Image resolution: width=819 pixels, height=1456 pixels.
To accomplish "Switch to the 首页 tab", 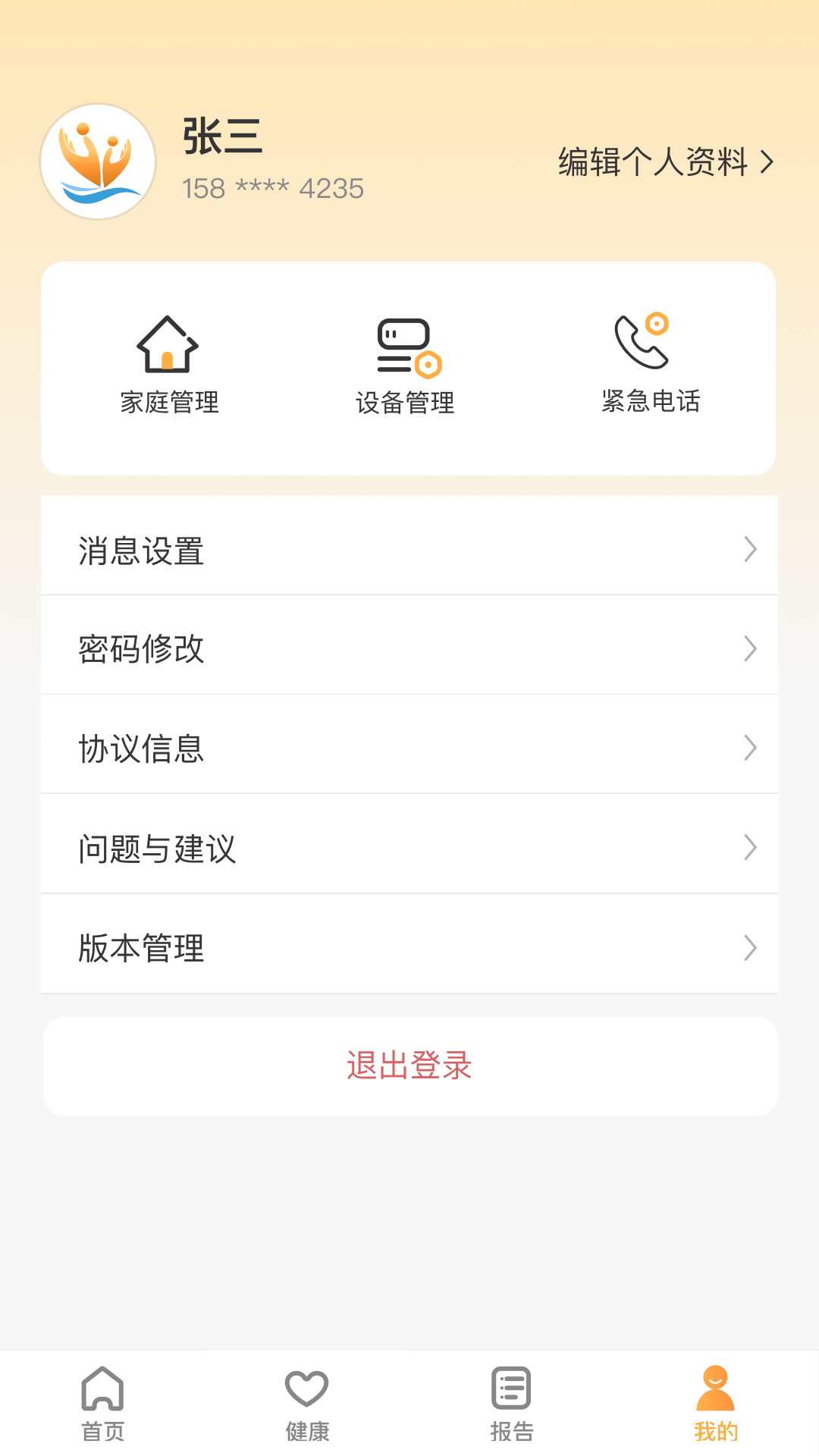I will coord(103,1404).
